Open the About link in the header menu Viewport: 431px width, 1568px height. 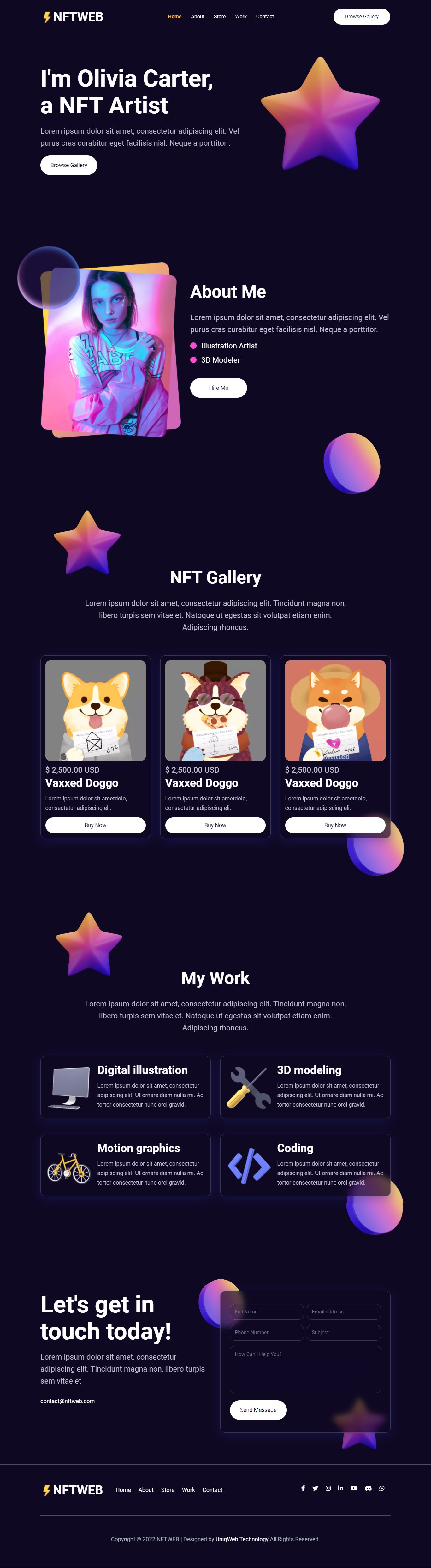pyautogui.click(x=198, y=16)
